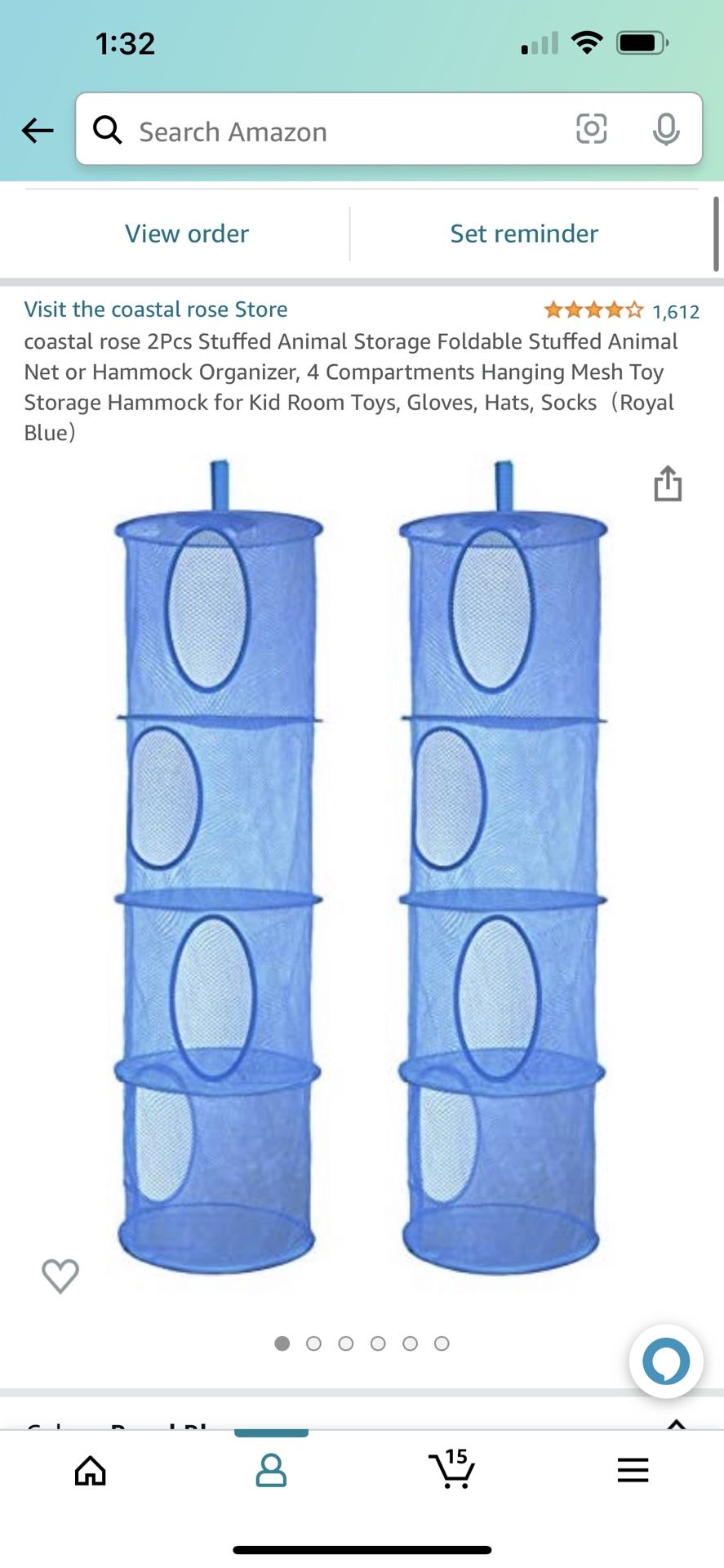
Task: Select the third image carousel dot
Action: [x=346, y=1343]
